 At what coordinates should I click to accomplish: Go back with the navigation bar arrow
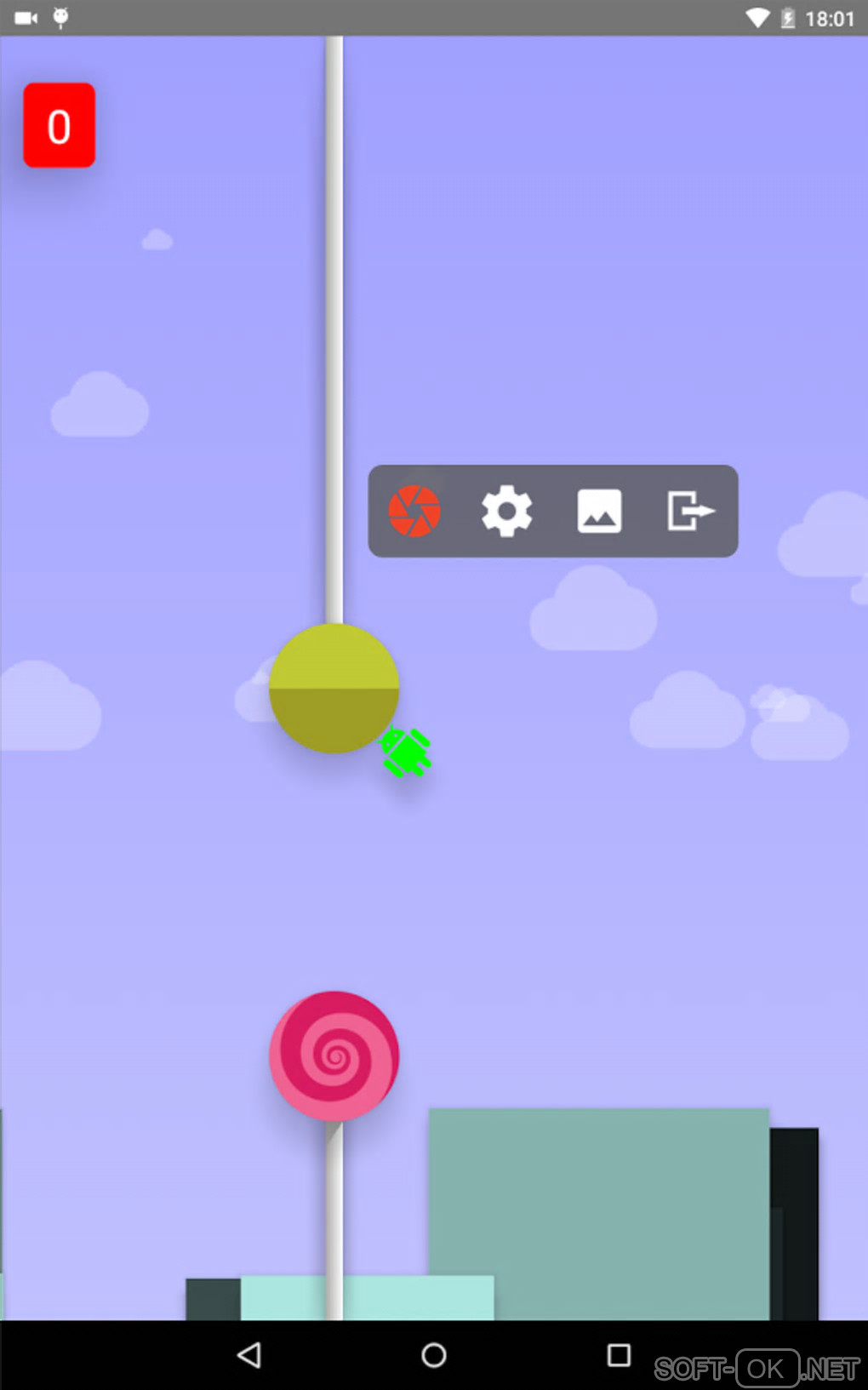(x=249, y=1354)
